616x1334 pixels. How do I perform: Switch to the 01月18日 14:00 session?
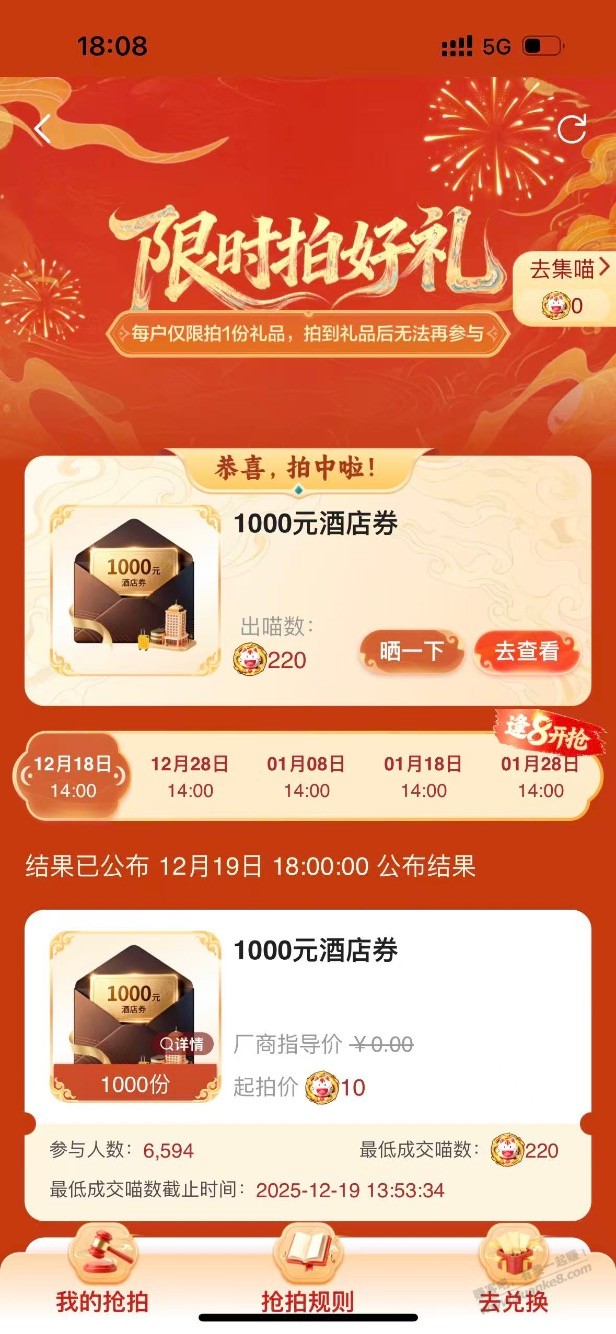[423, 777]
